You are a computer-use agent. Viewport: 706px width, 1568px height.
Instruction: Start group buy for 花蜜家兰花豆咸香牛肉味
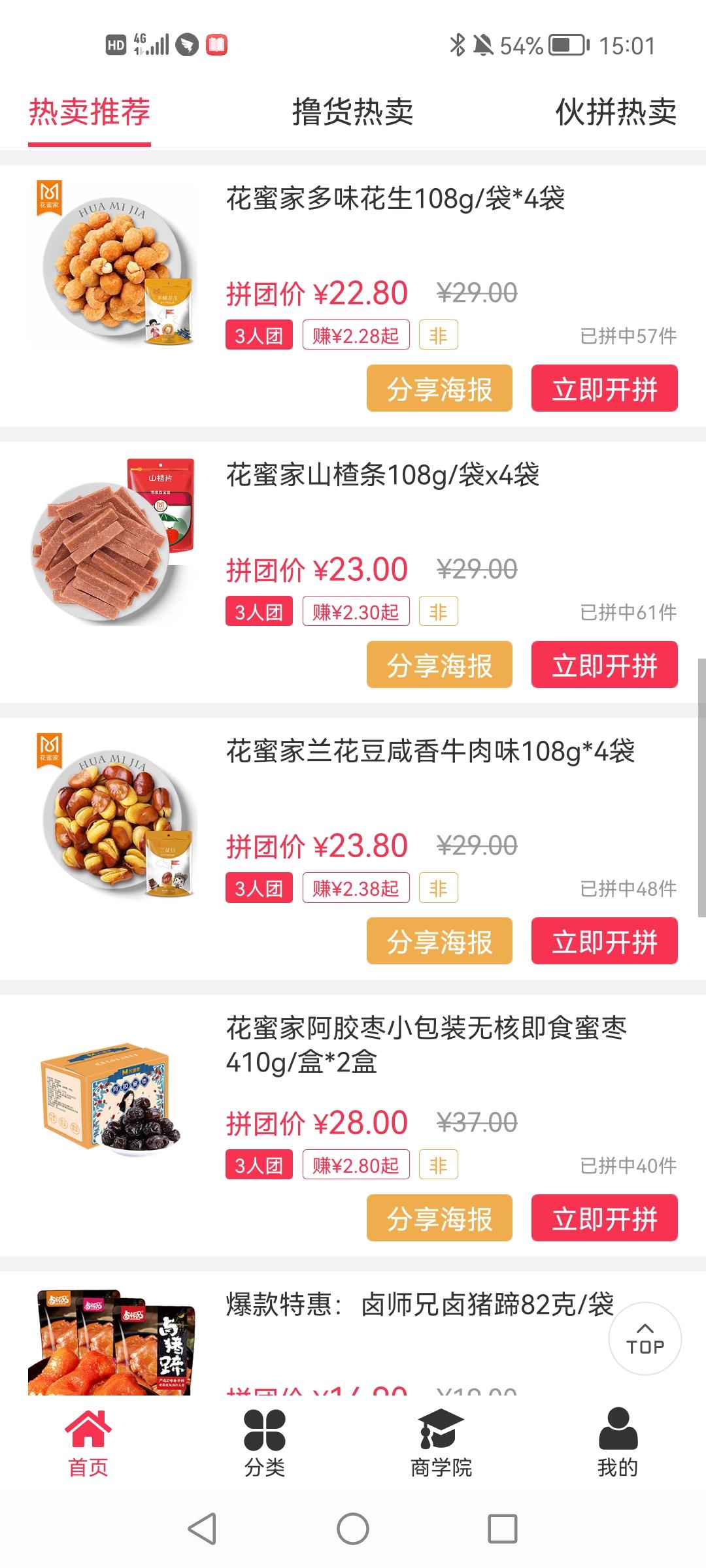(x=604, y=941)
